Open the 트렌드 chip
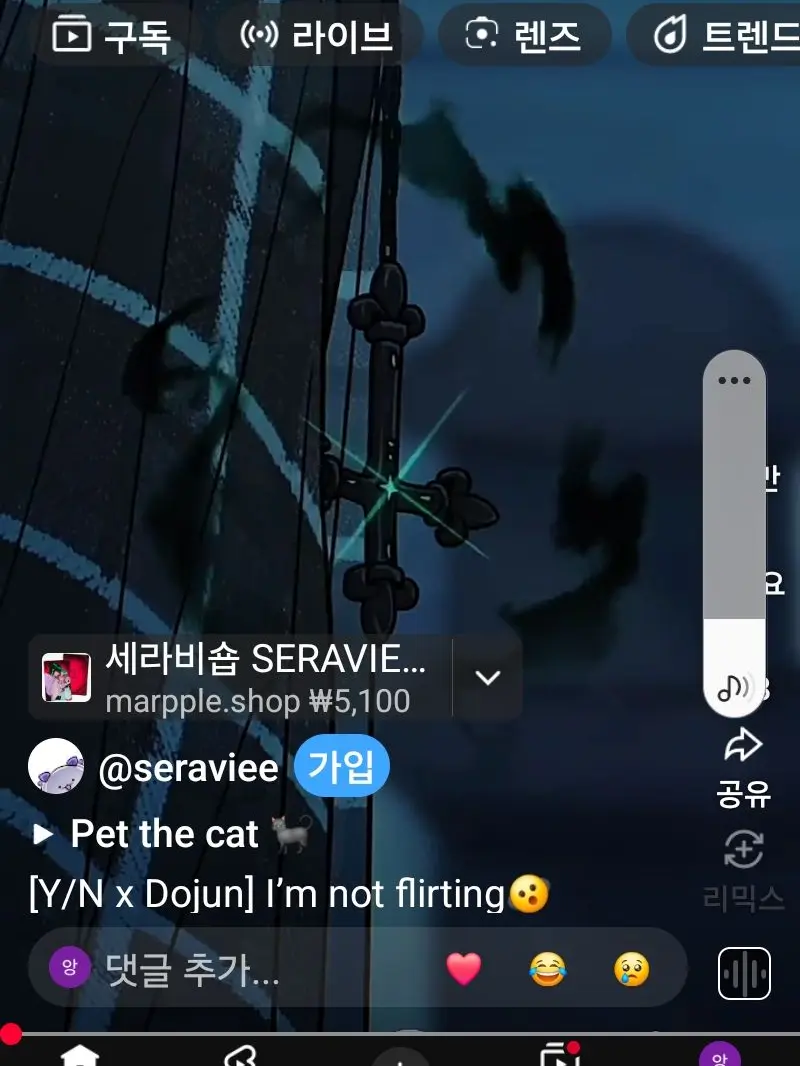The width and height of the screenshot is (800, 1066). pos(720,36)
